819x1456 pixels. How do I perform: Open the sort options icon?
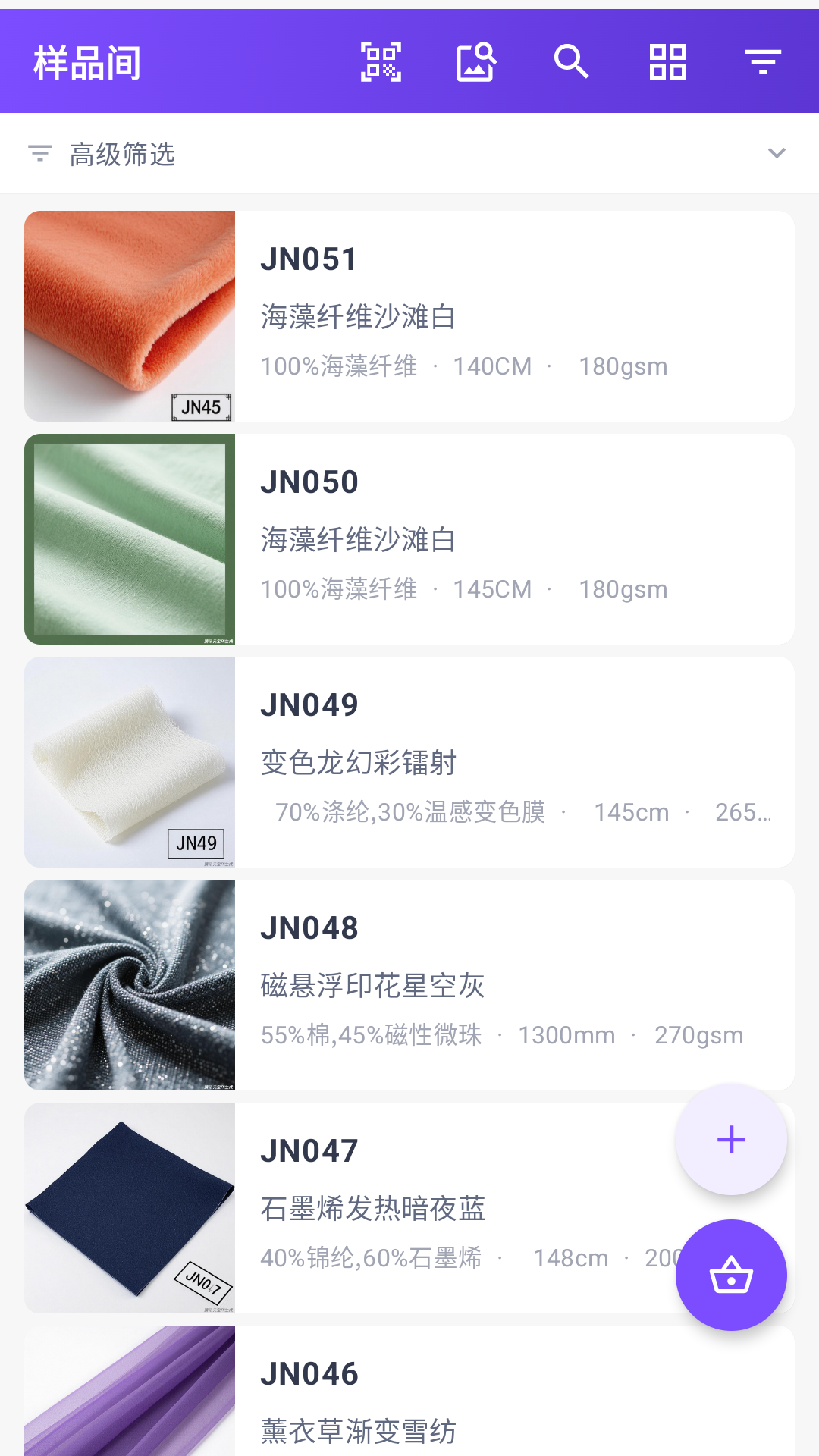pos(762,64)
